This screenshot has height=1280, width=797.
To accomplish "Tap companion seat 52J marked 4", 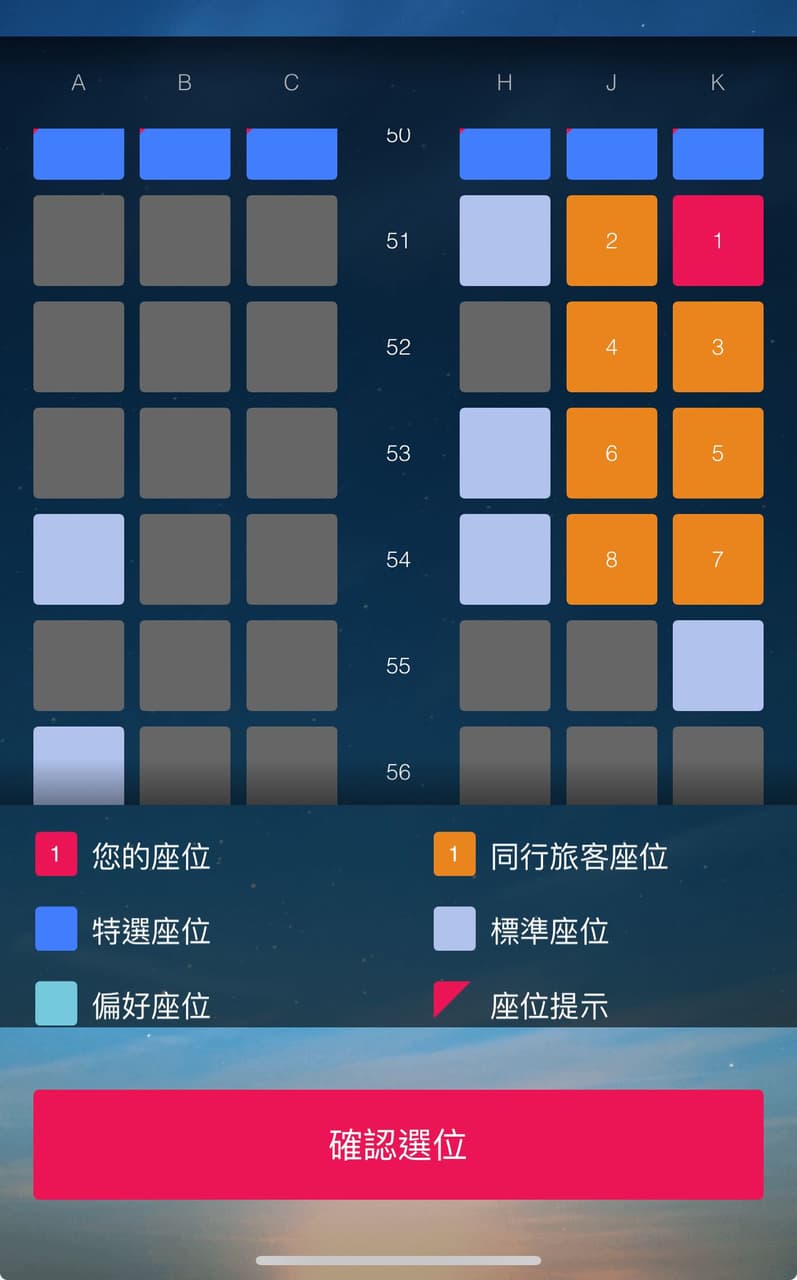I will 611,347.
